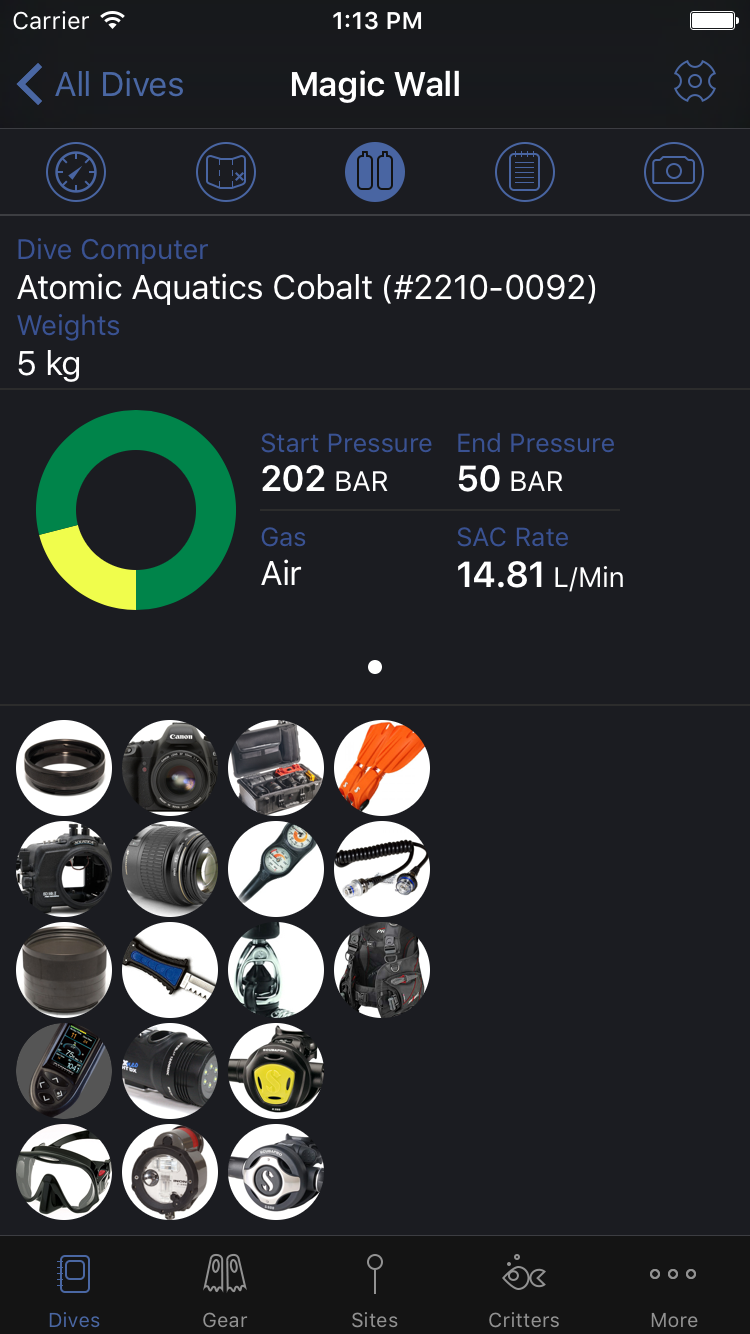Open the Gear tab
Image resolution: width=750 pixels, height=1334 pixels.
pyautogui.click(x=225, y=1290)
